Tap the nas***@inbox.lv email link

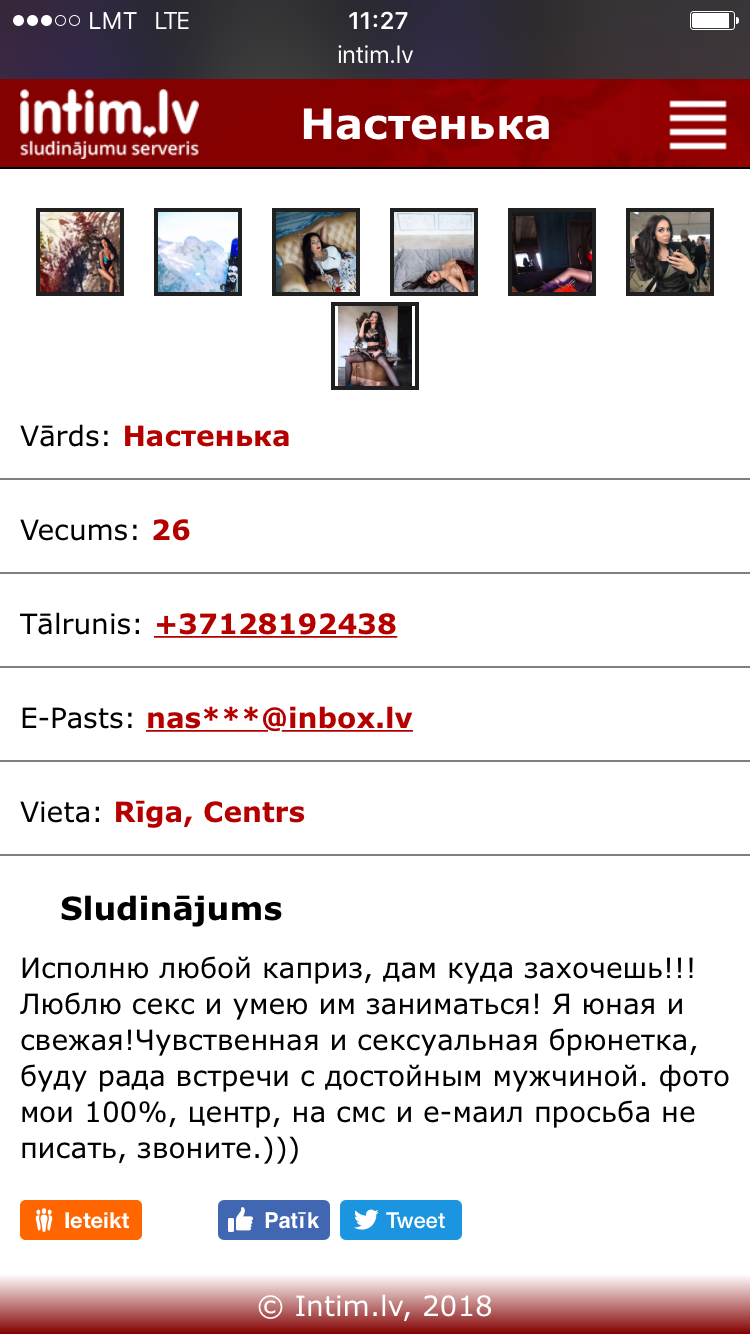pos(279,718)
